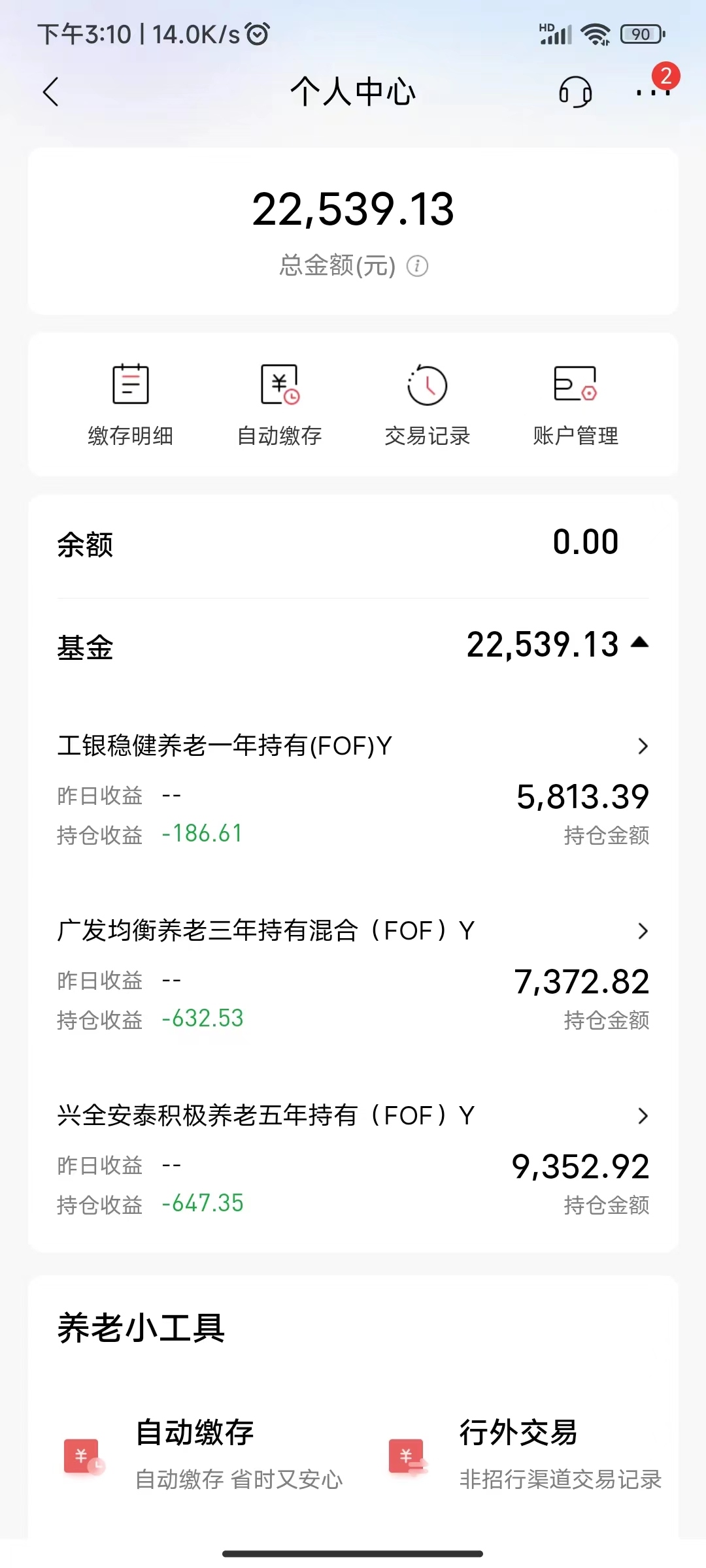Collapse the 基金 holdings list
The width and height of the screenshot is (706, 1568).
click(x=640, y=644)
